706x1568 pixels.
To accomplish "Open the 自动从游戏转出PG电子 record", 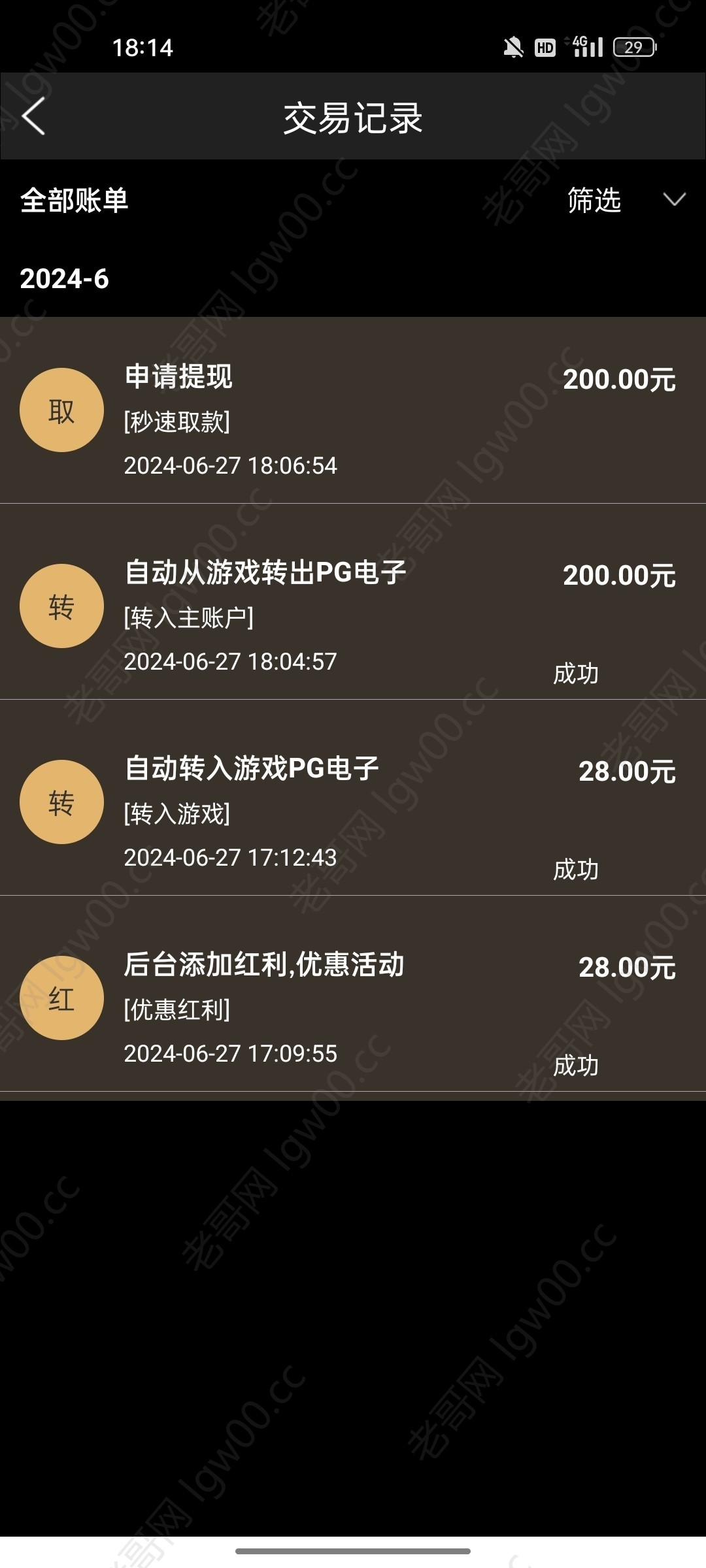I will coord(353,602).
